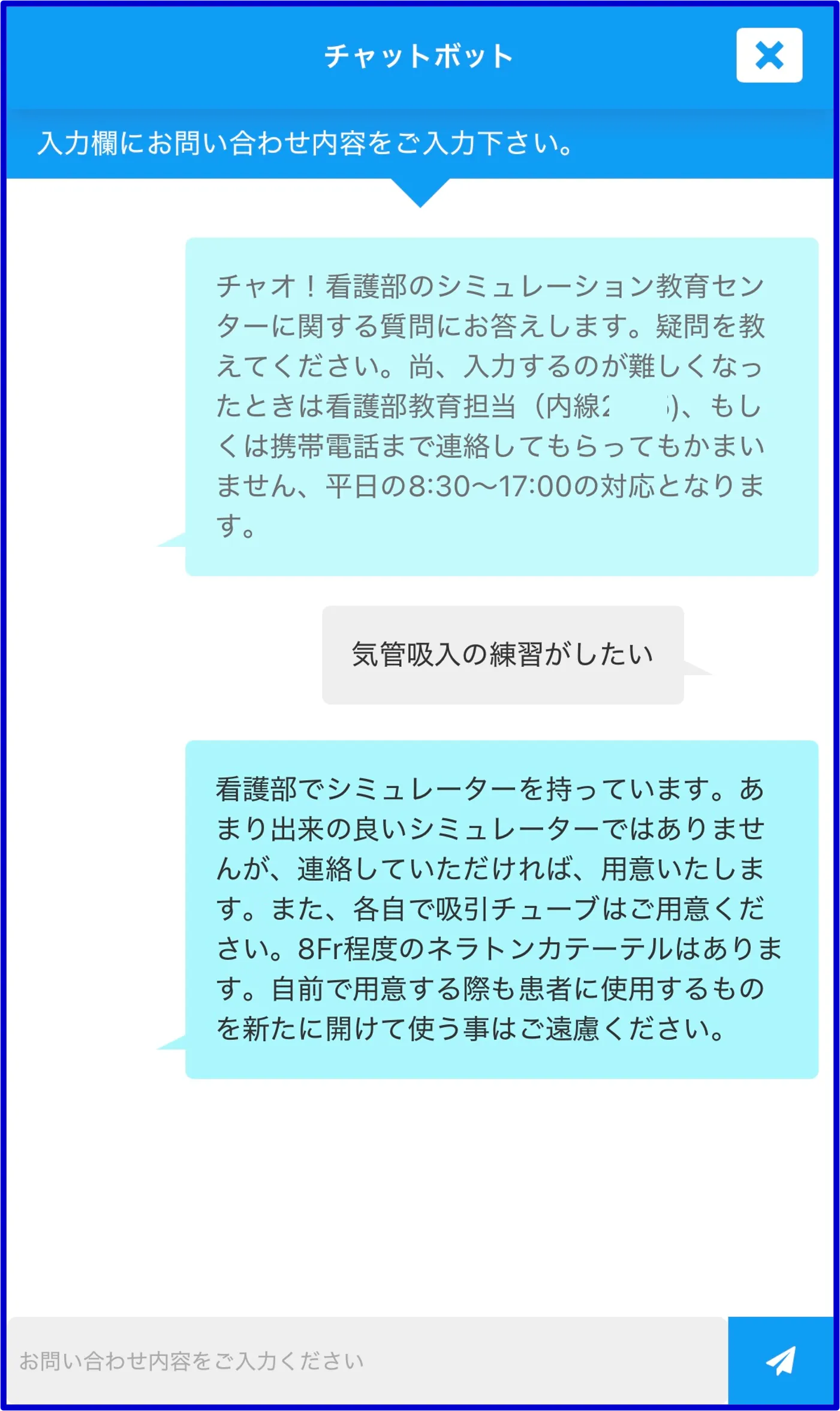
Task: Close the chatbot window
Action: tap(769, 55)
